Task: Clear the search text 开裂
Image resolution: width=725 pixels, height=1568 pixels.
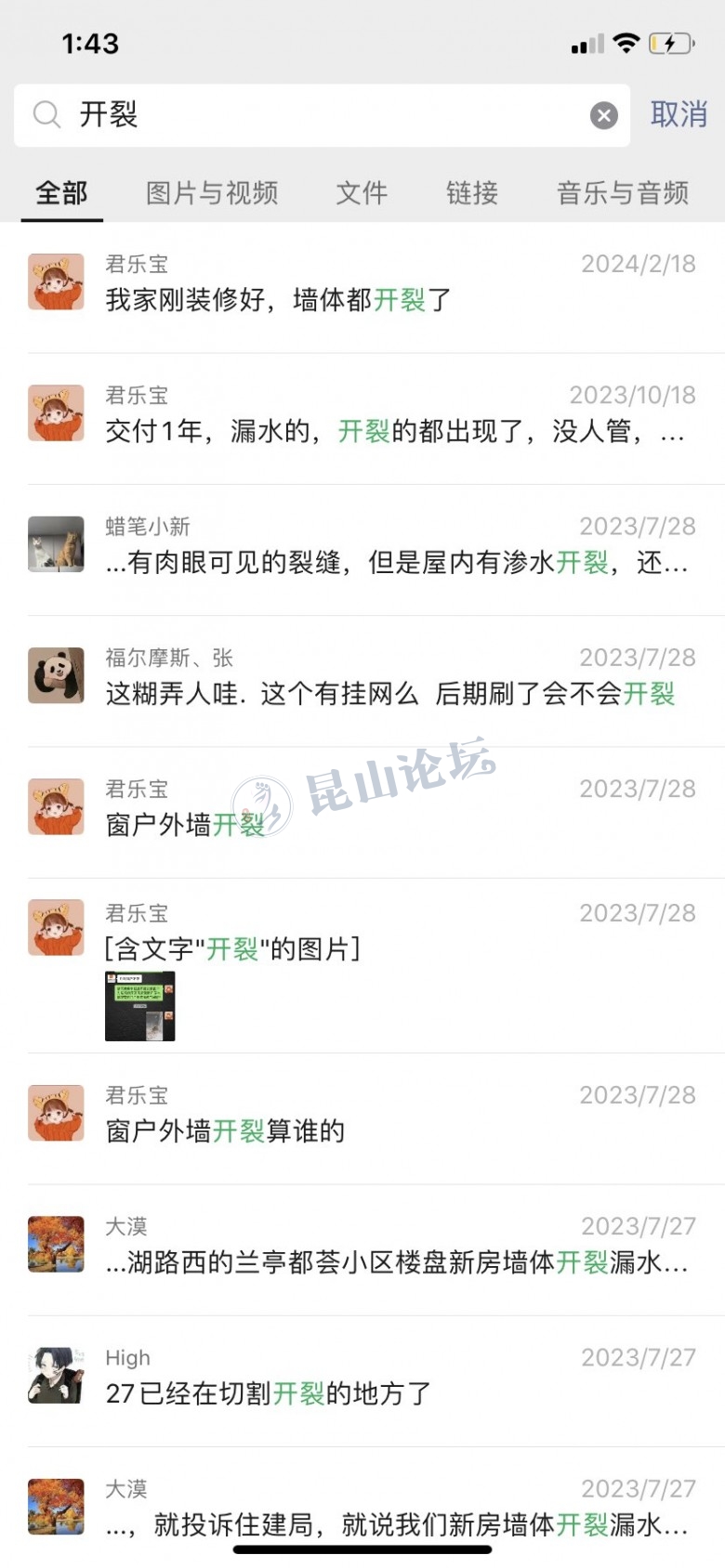Action: (604, 115)
